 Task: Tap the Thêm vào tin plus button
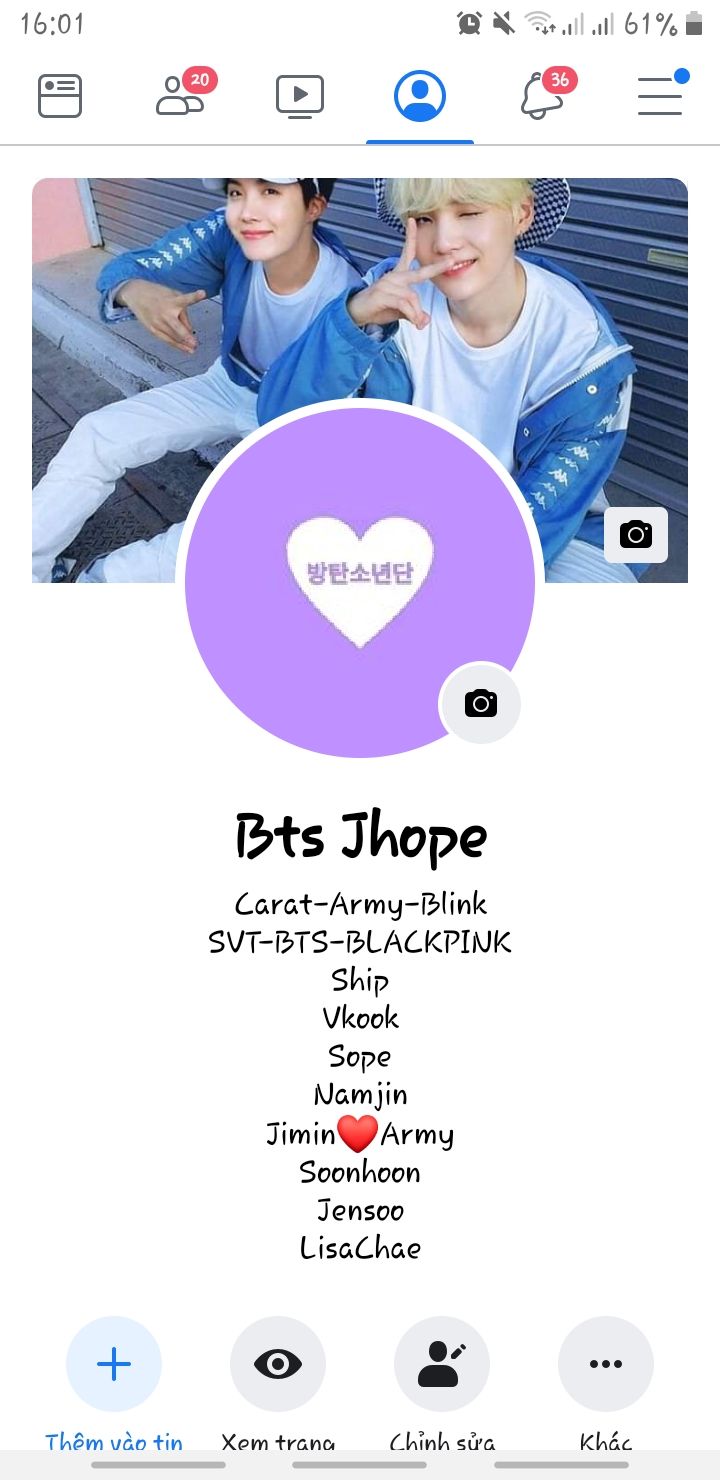114,1364
